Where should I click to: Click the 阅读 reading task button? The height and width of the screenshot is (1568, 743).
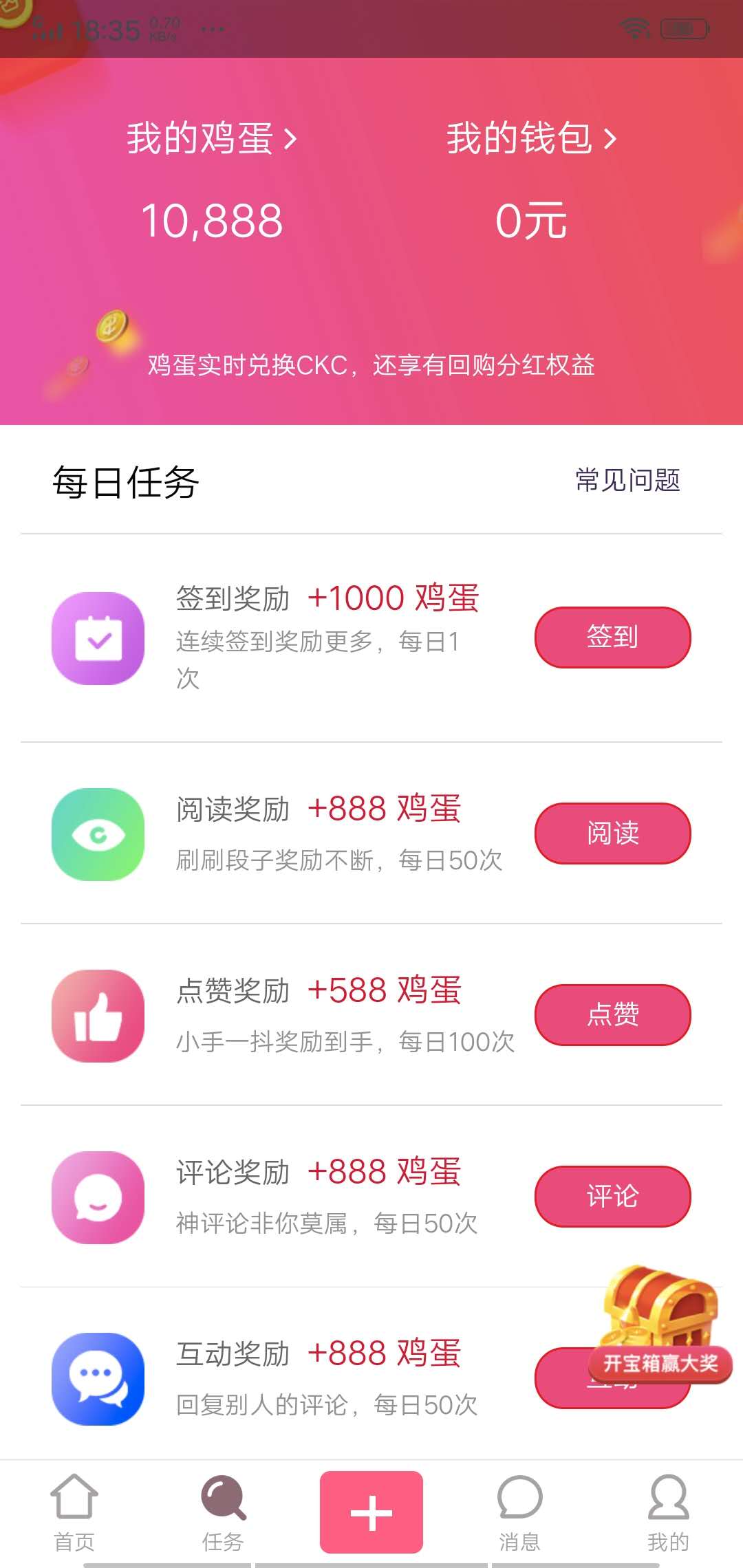coord(612,834)
